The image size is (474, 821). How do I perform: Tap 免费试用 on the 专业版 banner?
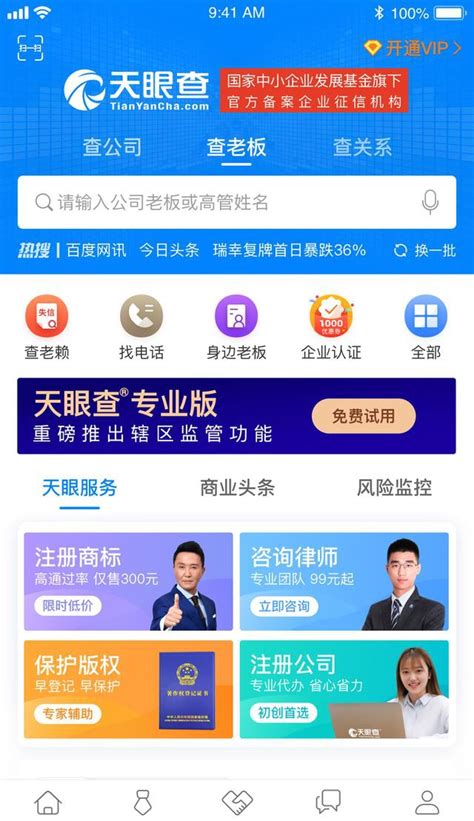(x=363, y=416)
